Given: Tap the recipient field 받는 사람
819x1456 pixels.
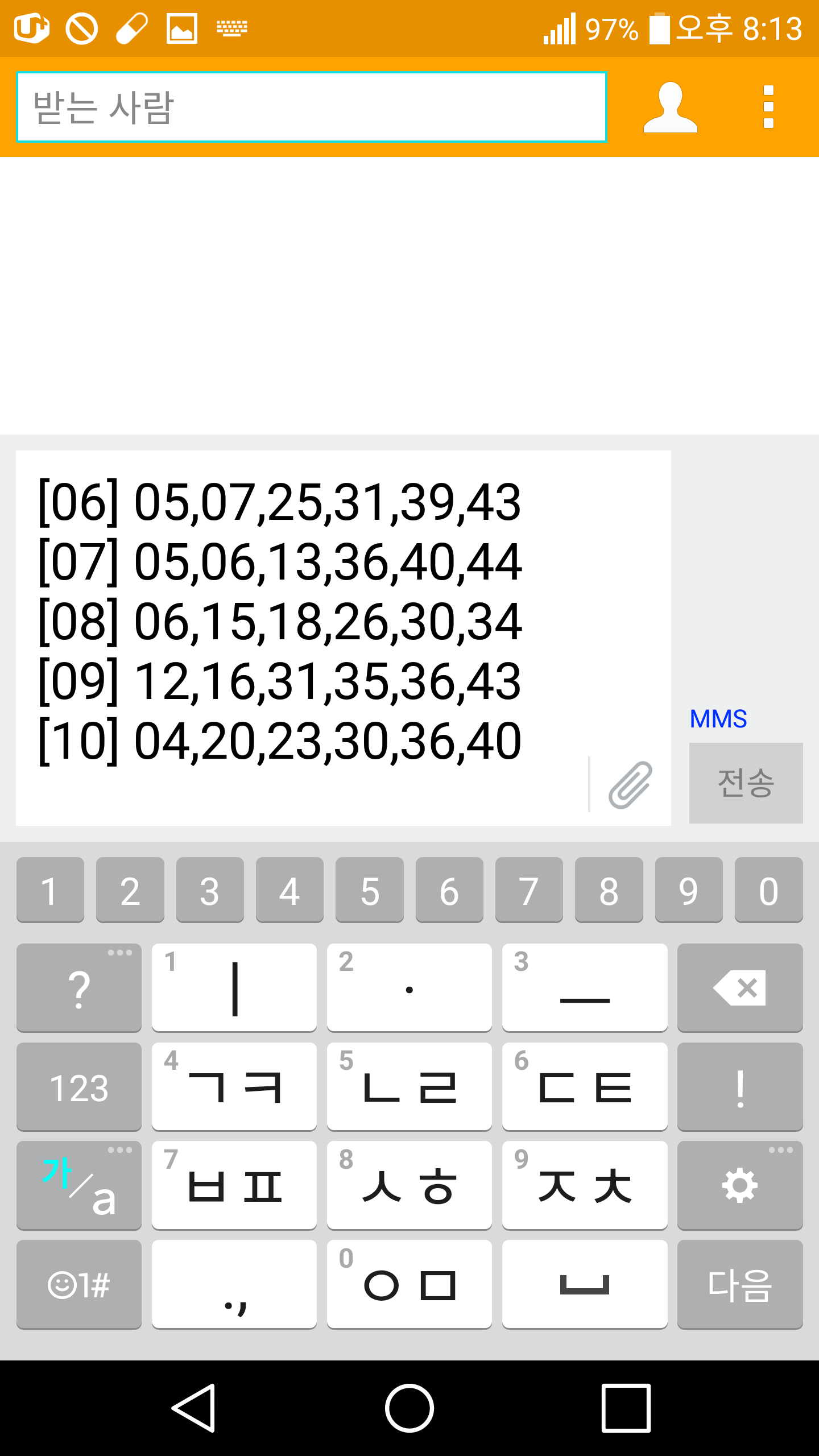Looking at the screenshot, I should pos(311,107).
